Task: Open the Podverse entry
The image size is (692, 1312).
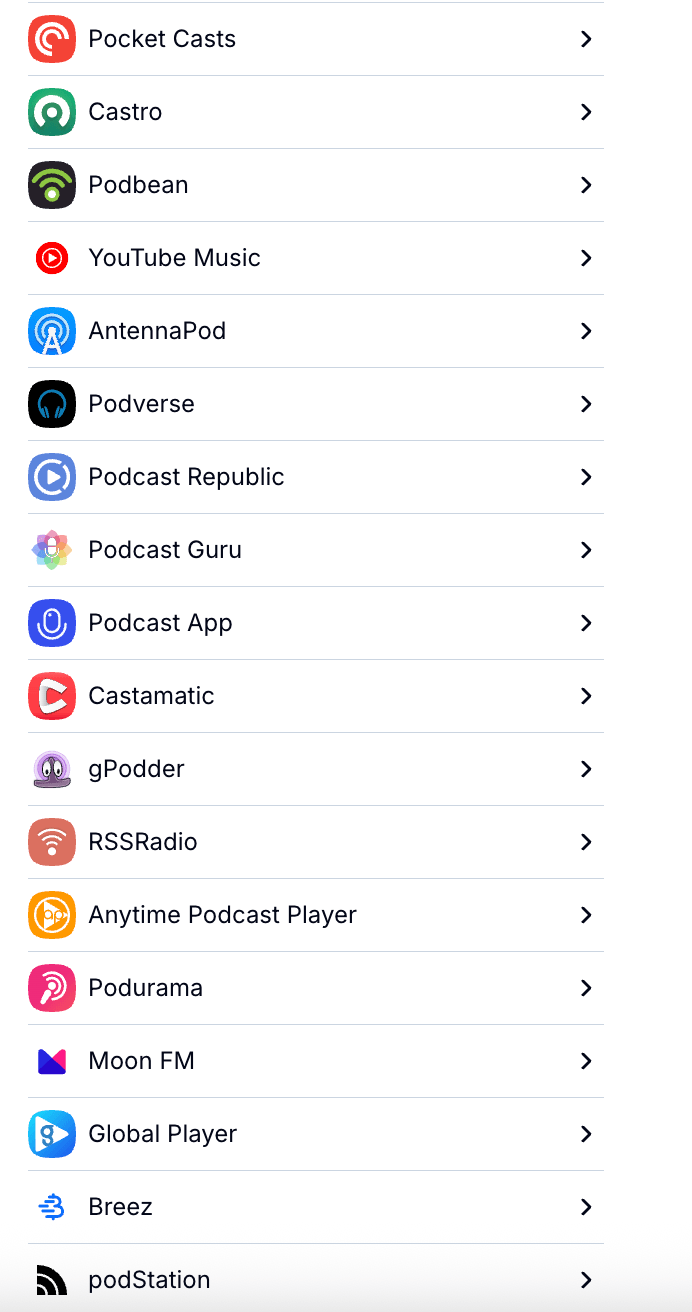Action: tap(316, 404)
